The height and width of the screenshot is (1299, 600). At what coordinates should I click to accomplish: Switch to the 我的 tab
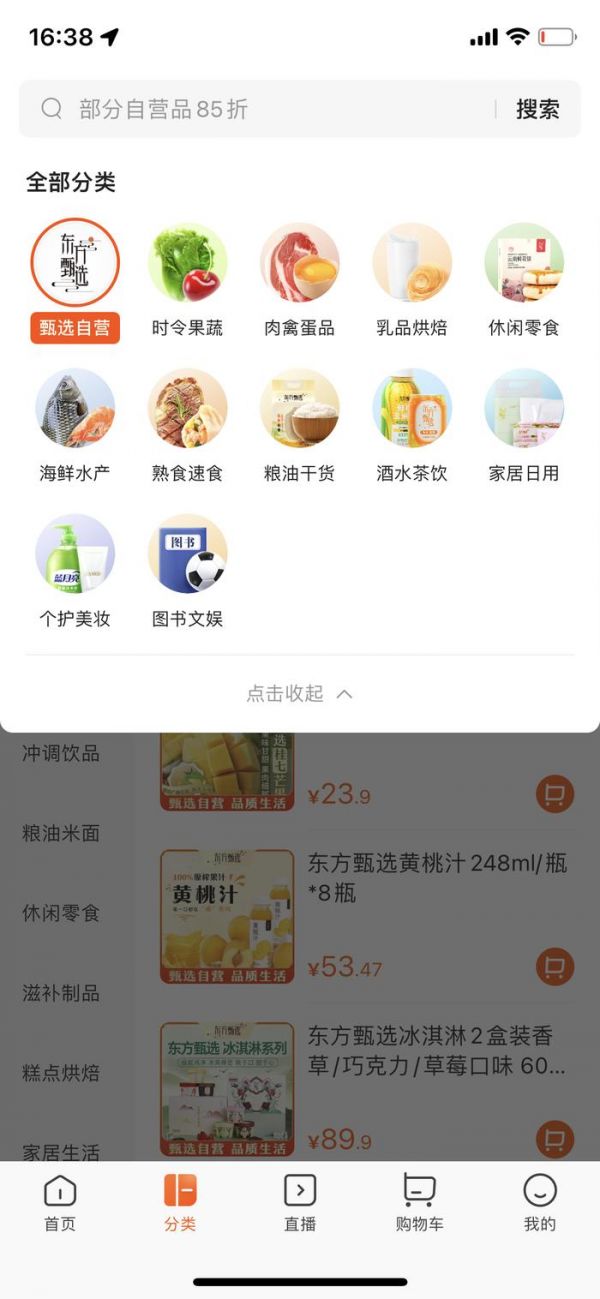point(539,1203)
